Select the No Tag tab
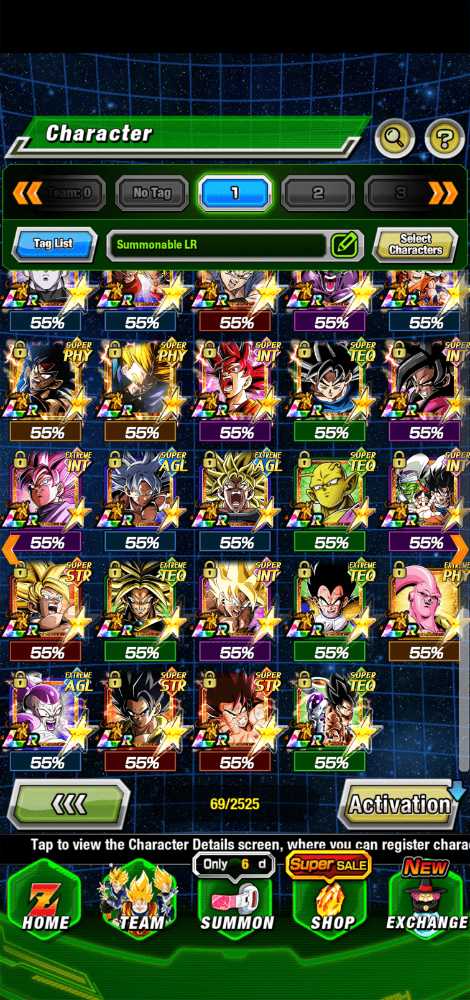Screen dimensions: 470x1000 point(152,193)
